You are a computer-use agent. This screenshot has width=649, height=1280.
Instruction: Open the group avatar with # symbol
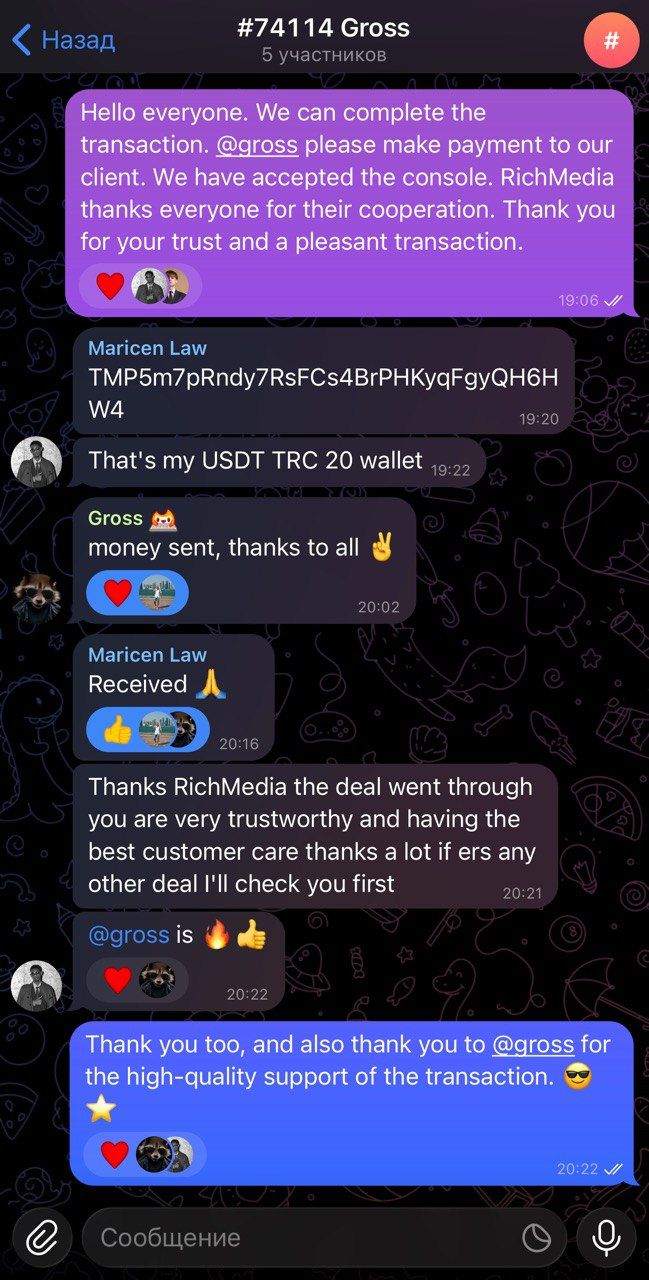(611, 41)
